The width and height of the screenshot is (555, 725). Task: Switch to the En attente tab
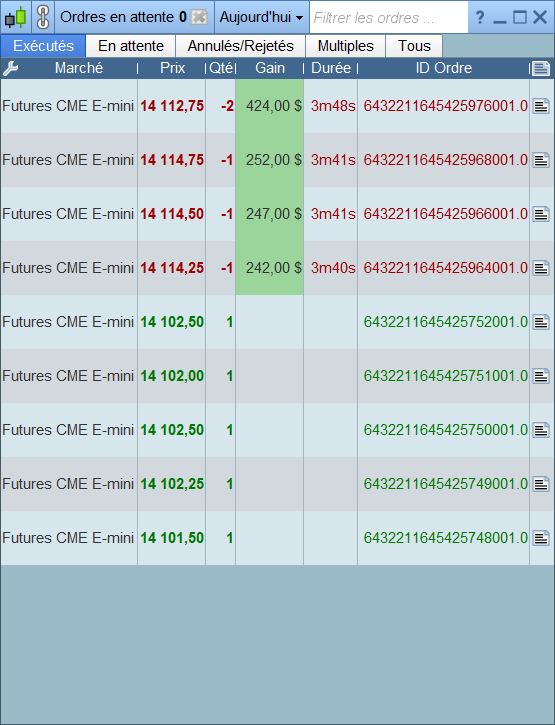pyautogui.click(x=131, y=46)
